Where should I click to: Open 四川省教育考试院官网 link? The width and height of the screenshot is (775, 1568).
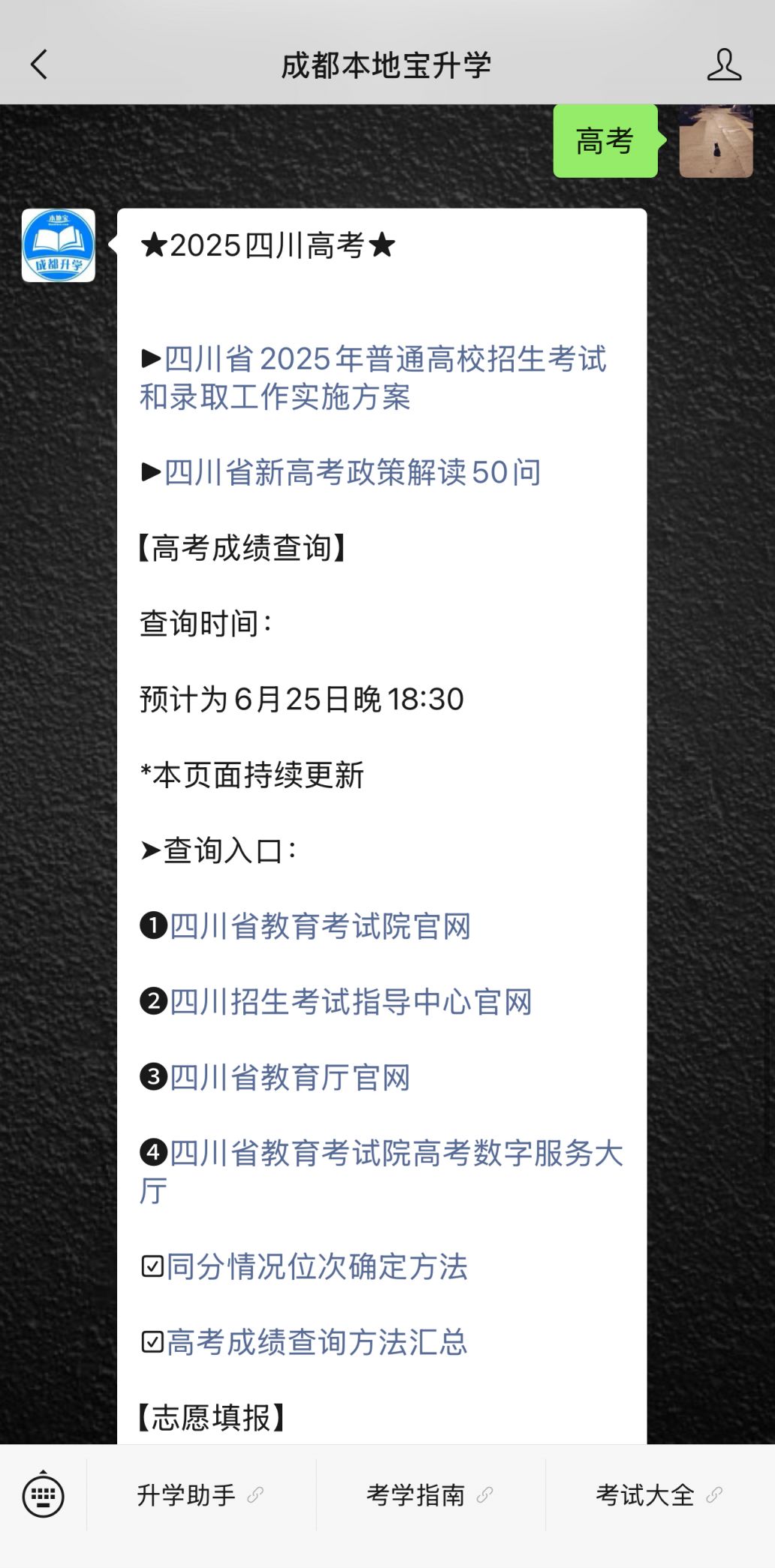[x=320, y=926]
